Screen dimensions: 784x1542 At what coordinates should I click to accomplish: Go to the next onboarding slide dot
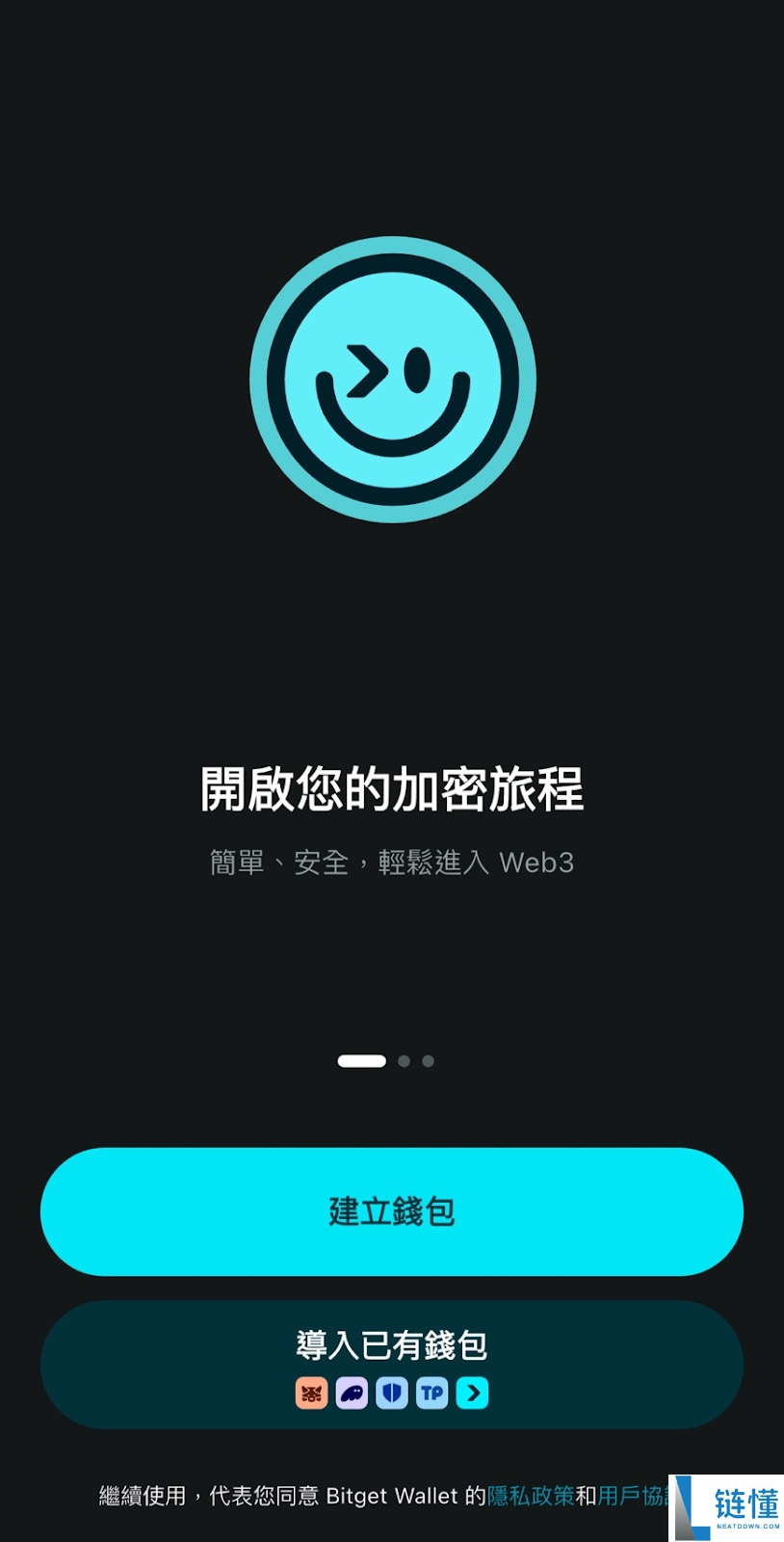pos(404,1061)
